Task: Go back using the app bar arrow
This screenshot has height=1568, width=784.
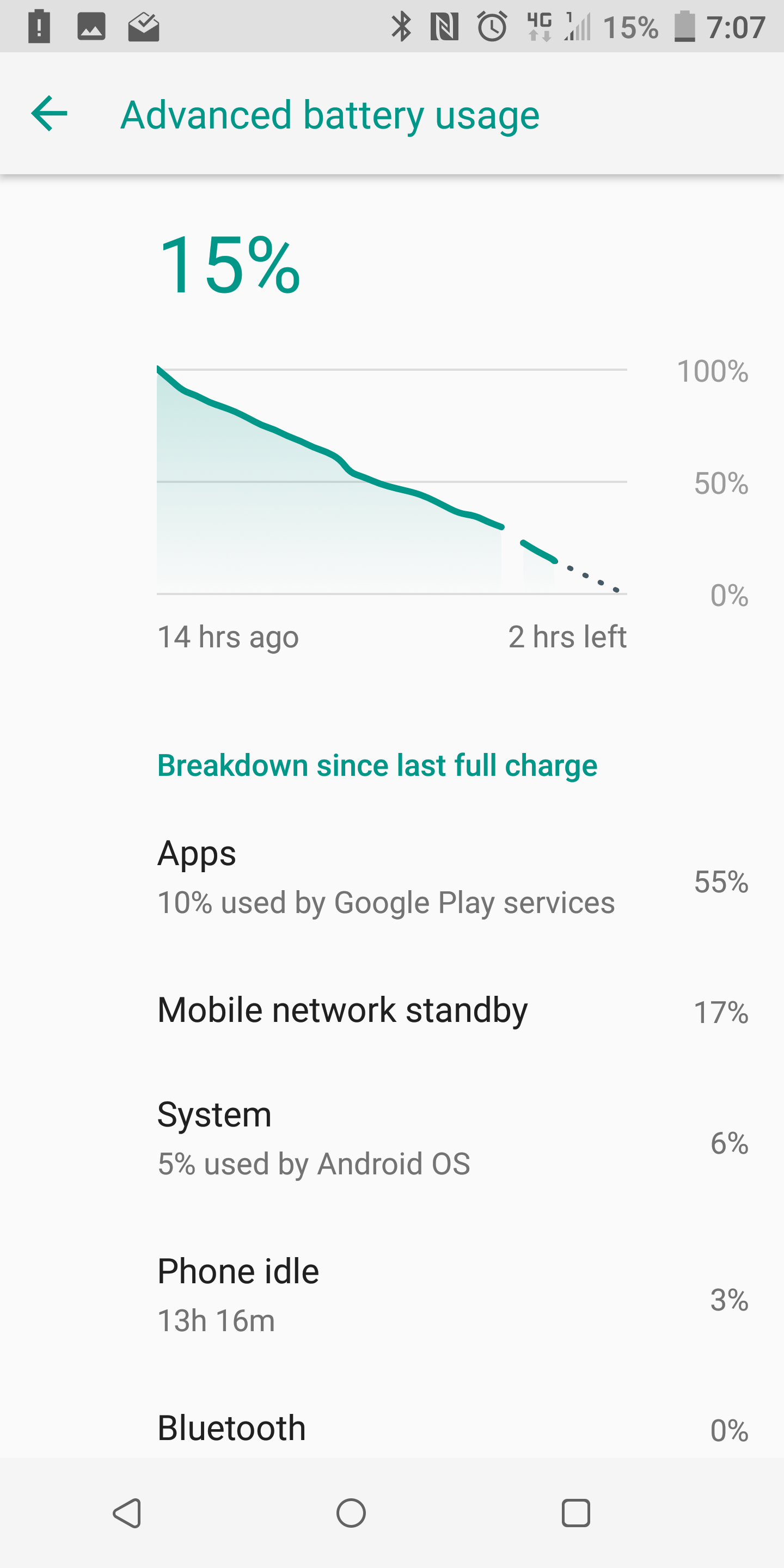Action: 50,114
